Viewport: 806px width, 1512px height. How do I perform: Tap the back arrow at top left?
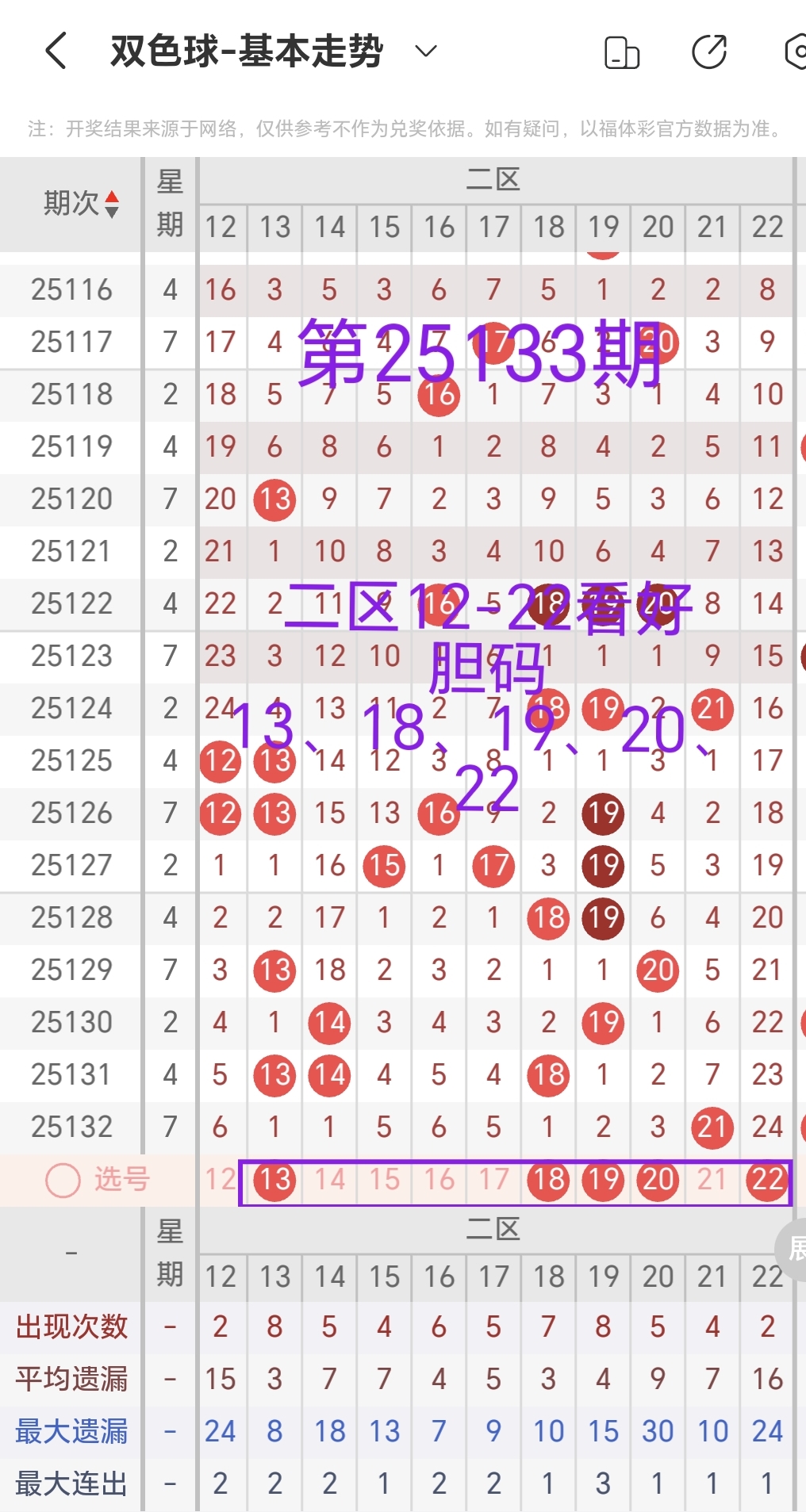tap(54, 50)
